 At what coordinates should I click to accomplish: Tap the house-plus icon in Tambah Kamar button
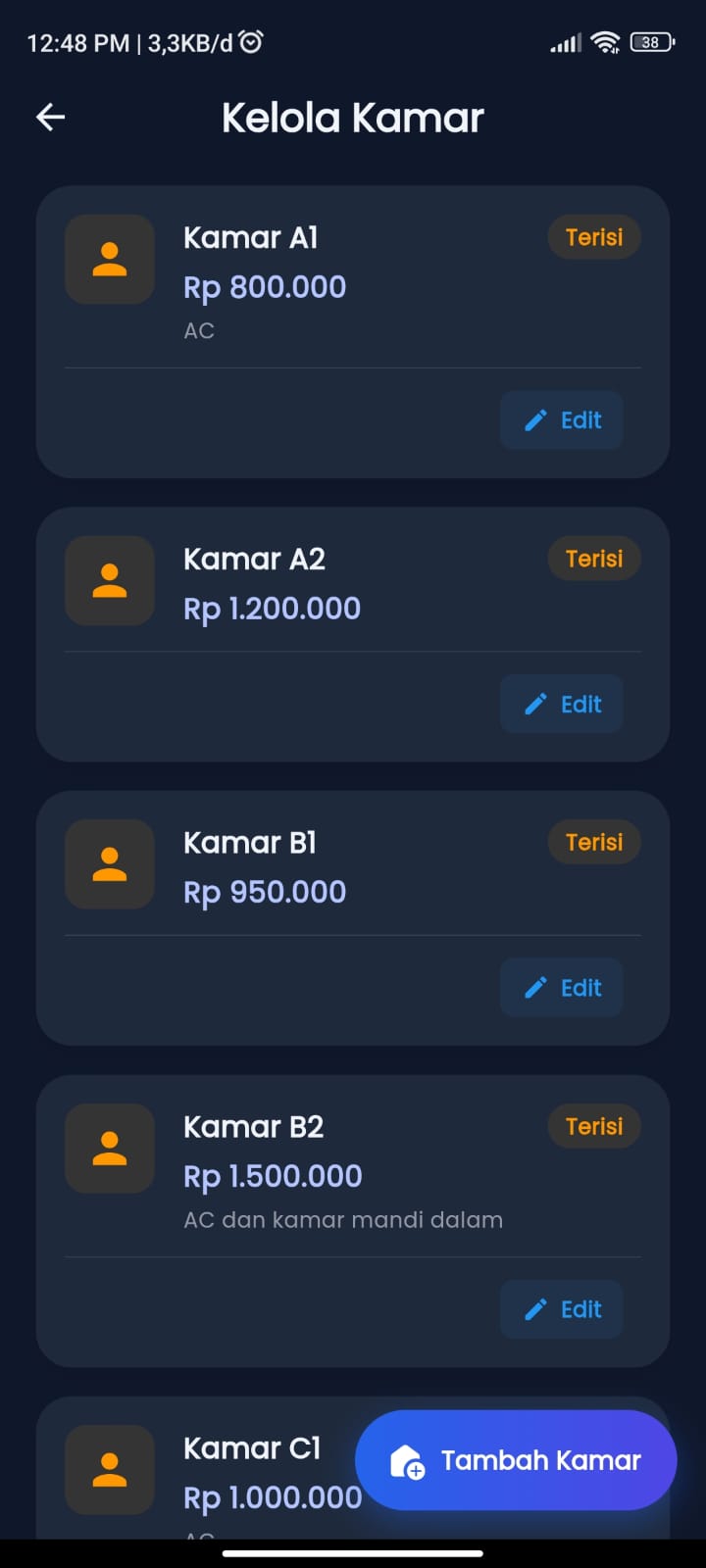405,1460
